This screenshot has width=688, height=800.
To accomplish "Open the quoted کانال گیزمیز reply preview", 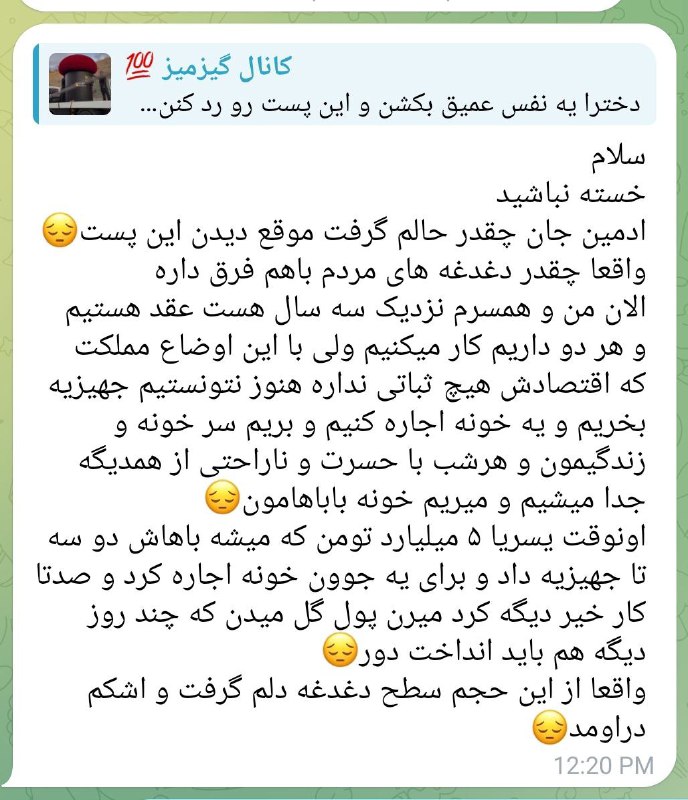I will click(x=350, y=86).
